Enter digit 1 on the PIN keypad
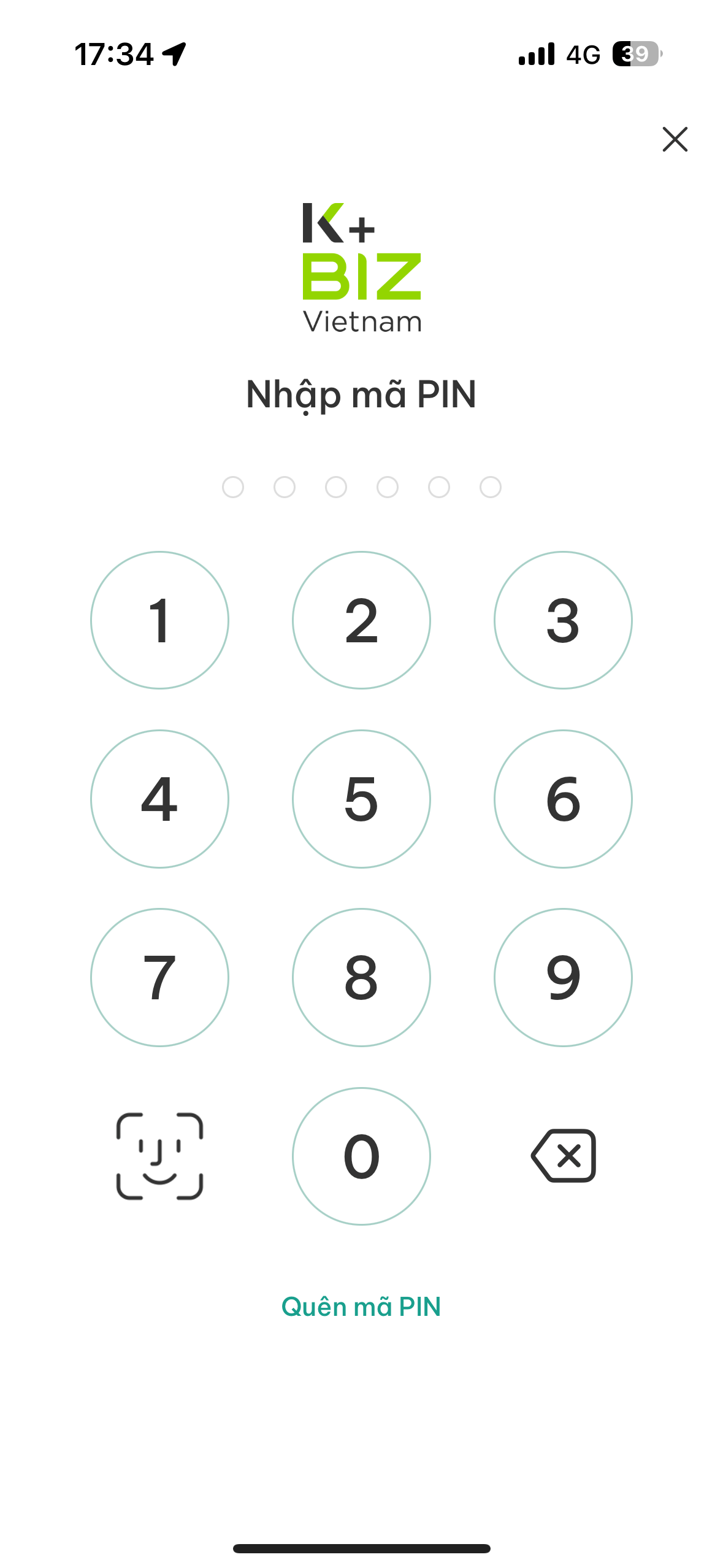 (x=159, y=620)
